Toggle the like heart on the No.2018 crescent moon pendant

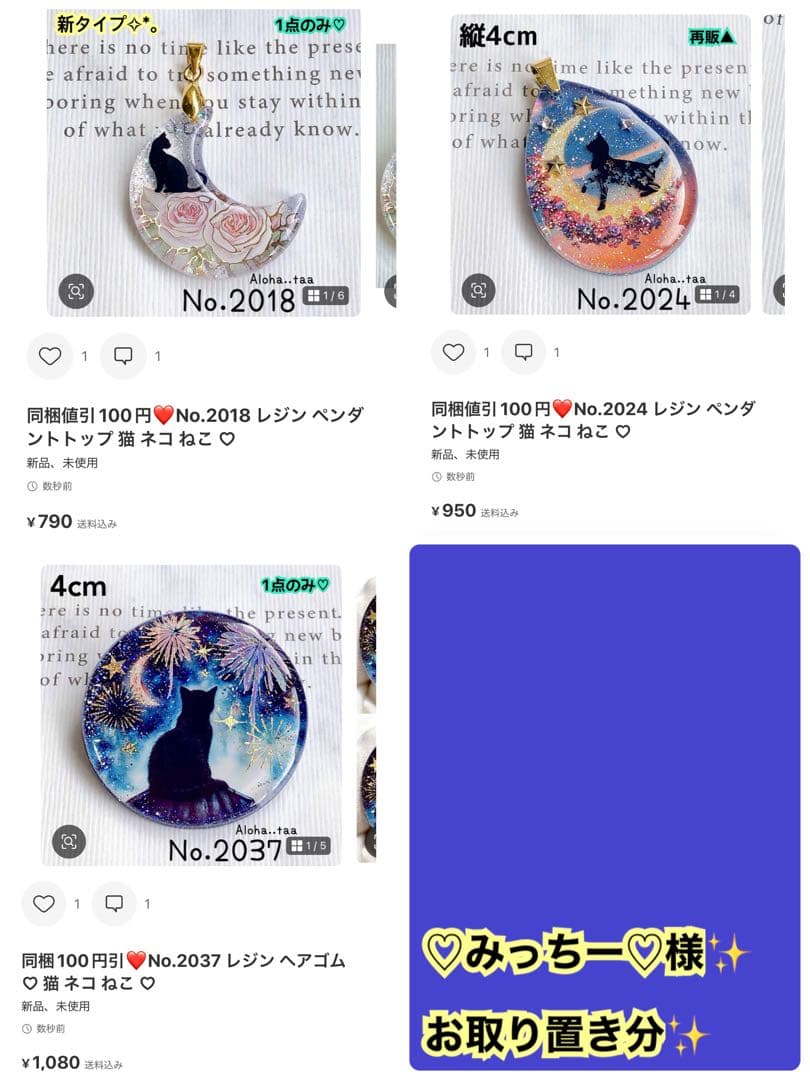click(x=51, y=356)
